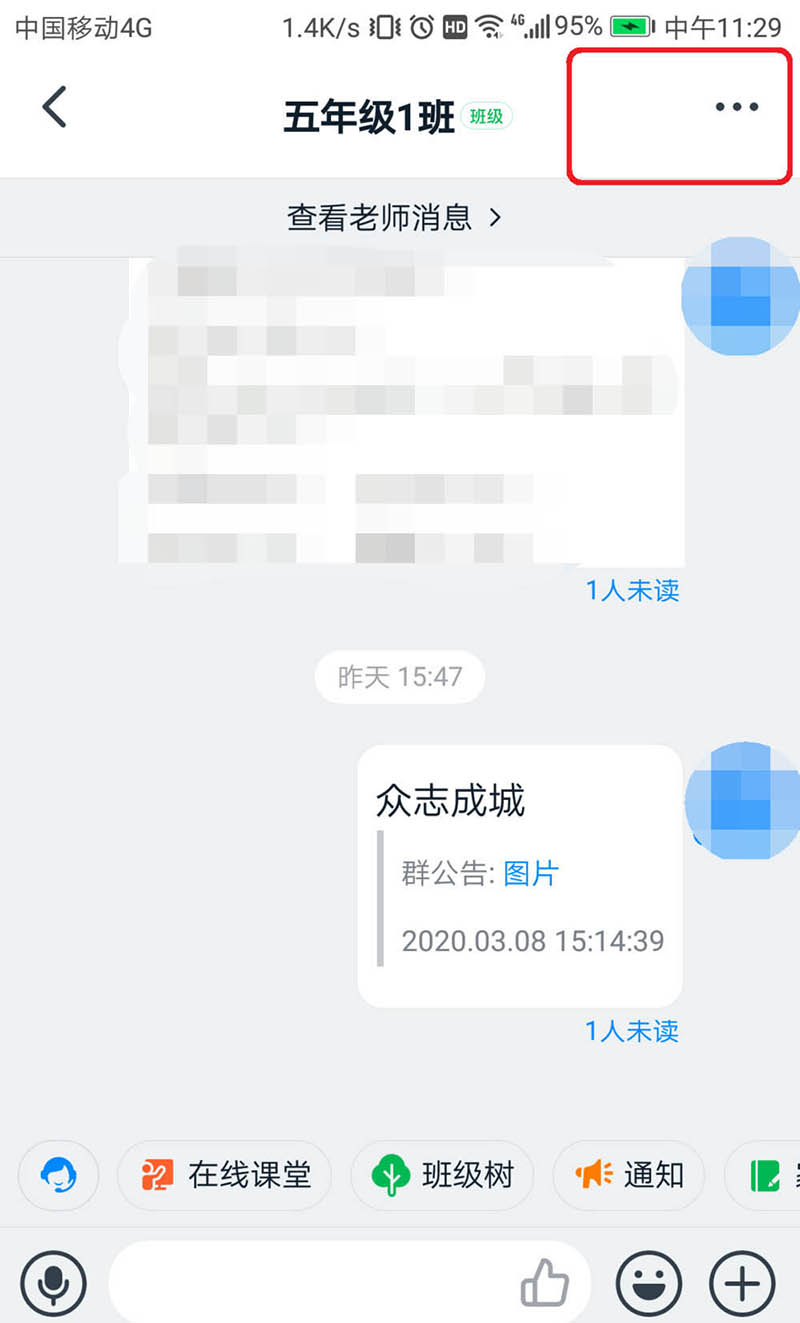Open the three-dot overflow menu
Image resolution: width=800 pixels, height=1323 pixels.
coord(736,107)
